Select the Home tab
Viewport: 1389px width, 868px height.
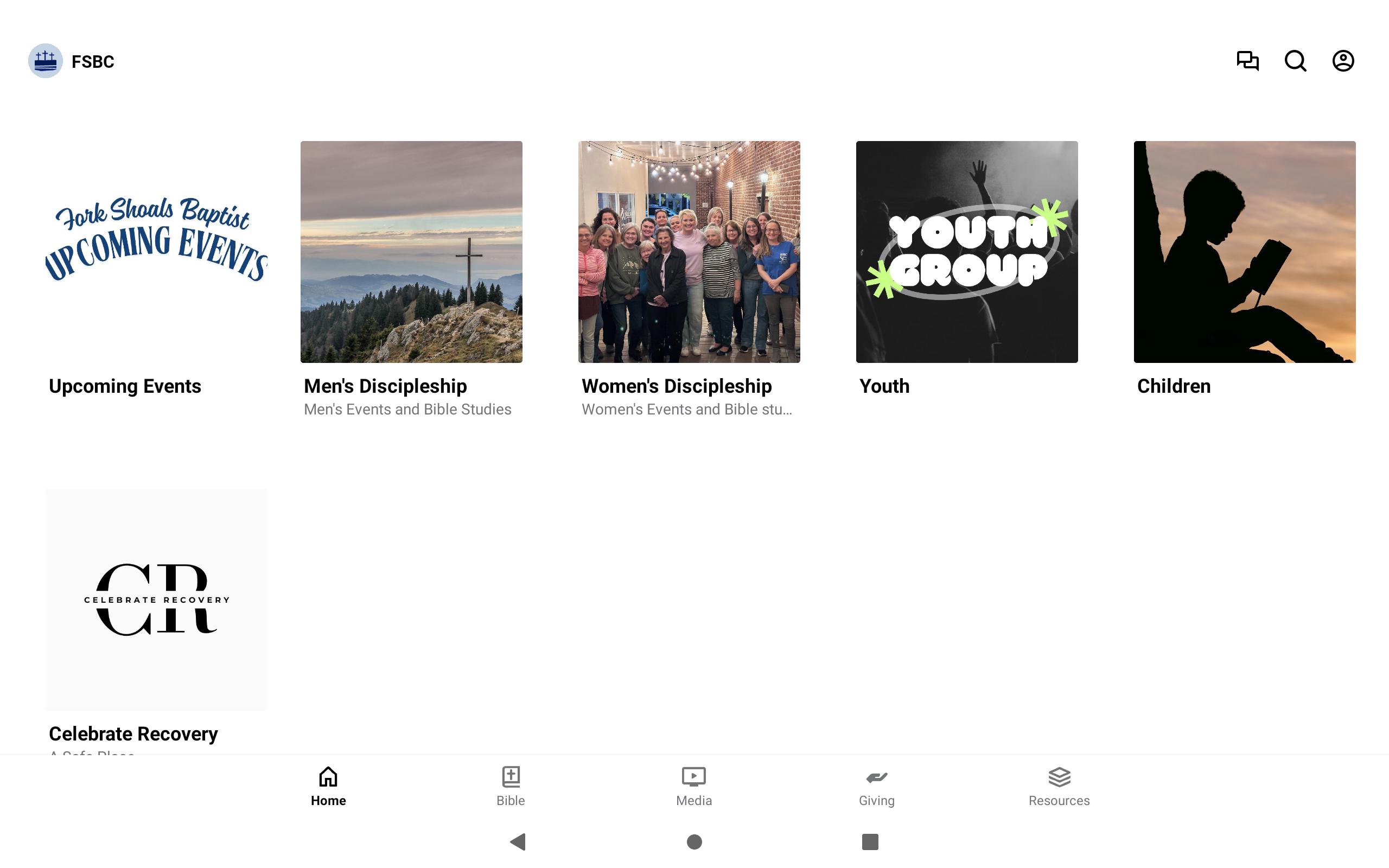click(x=328, y=786)
